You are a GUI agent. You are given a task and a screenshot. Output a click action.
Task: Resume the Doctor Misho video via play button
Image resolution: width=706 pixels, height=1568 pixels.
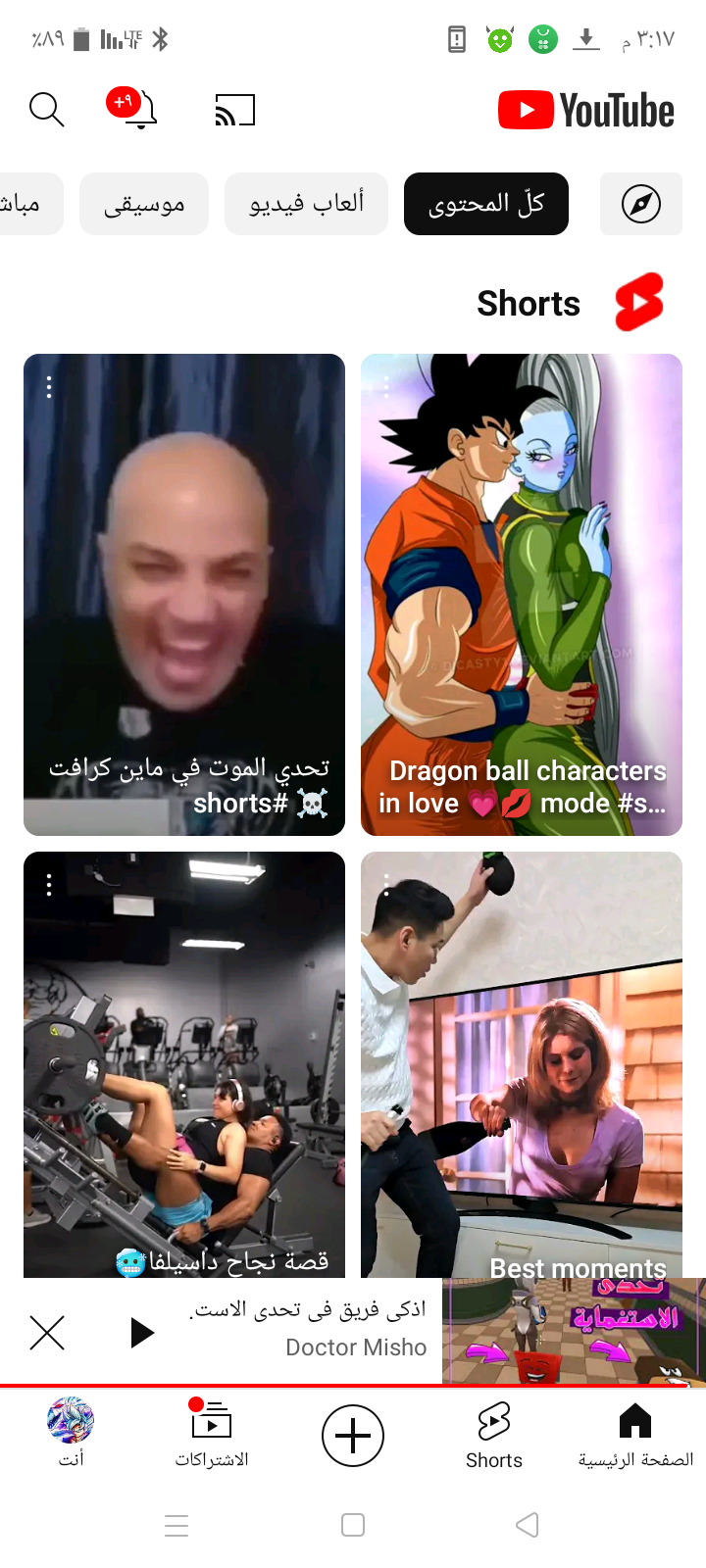click(141, 1333)
